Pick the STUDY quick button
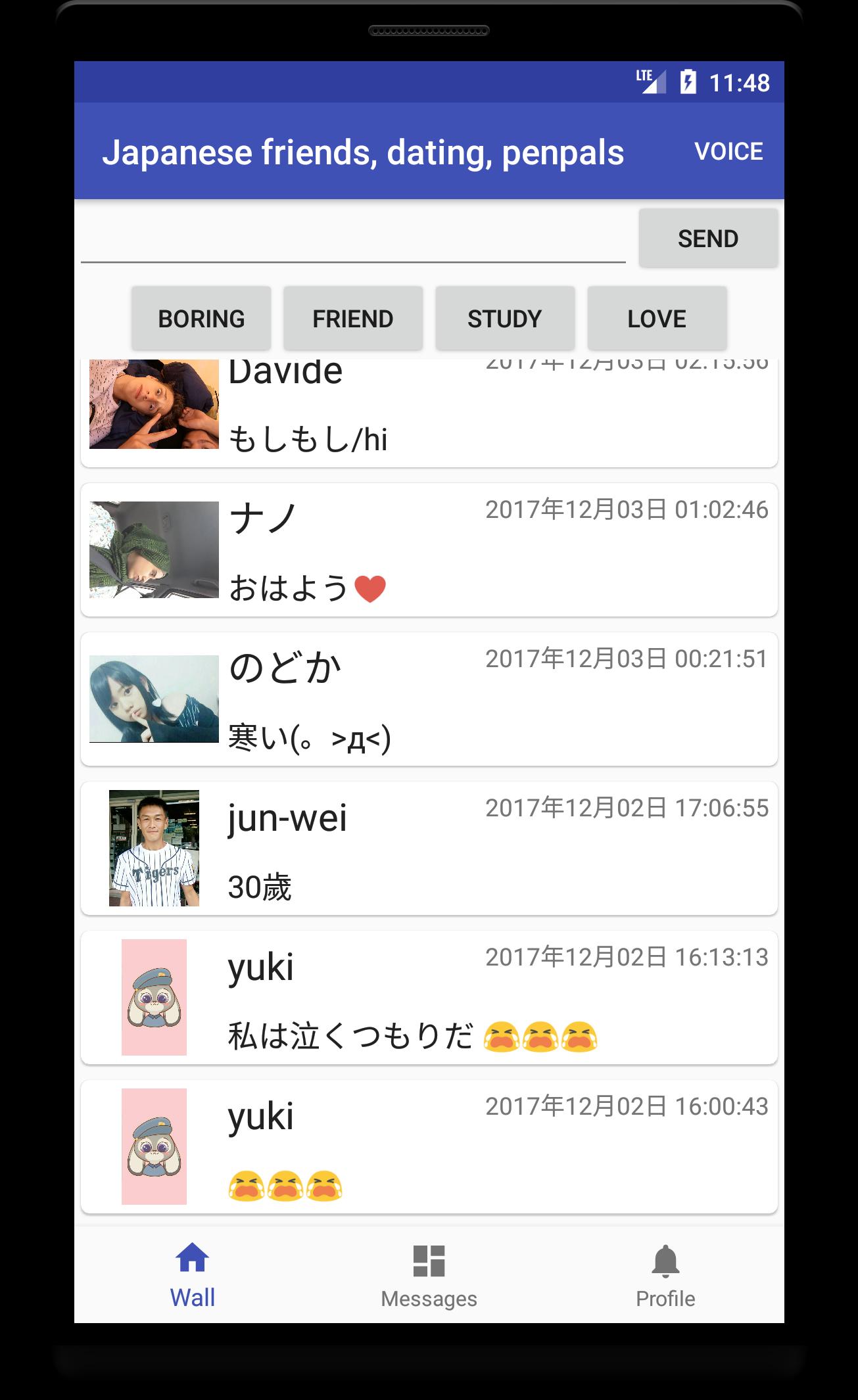Screen dimensions: 858x1400 tap(505, 319)
